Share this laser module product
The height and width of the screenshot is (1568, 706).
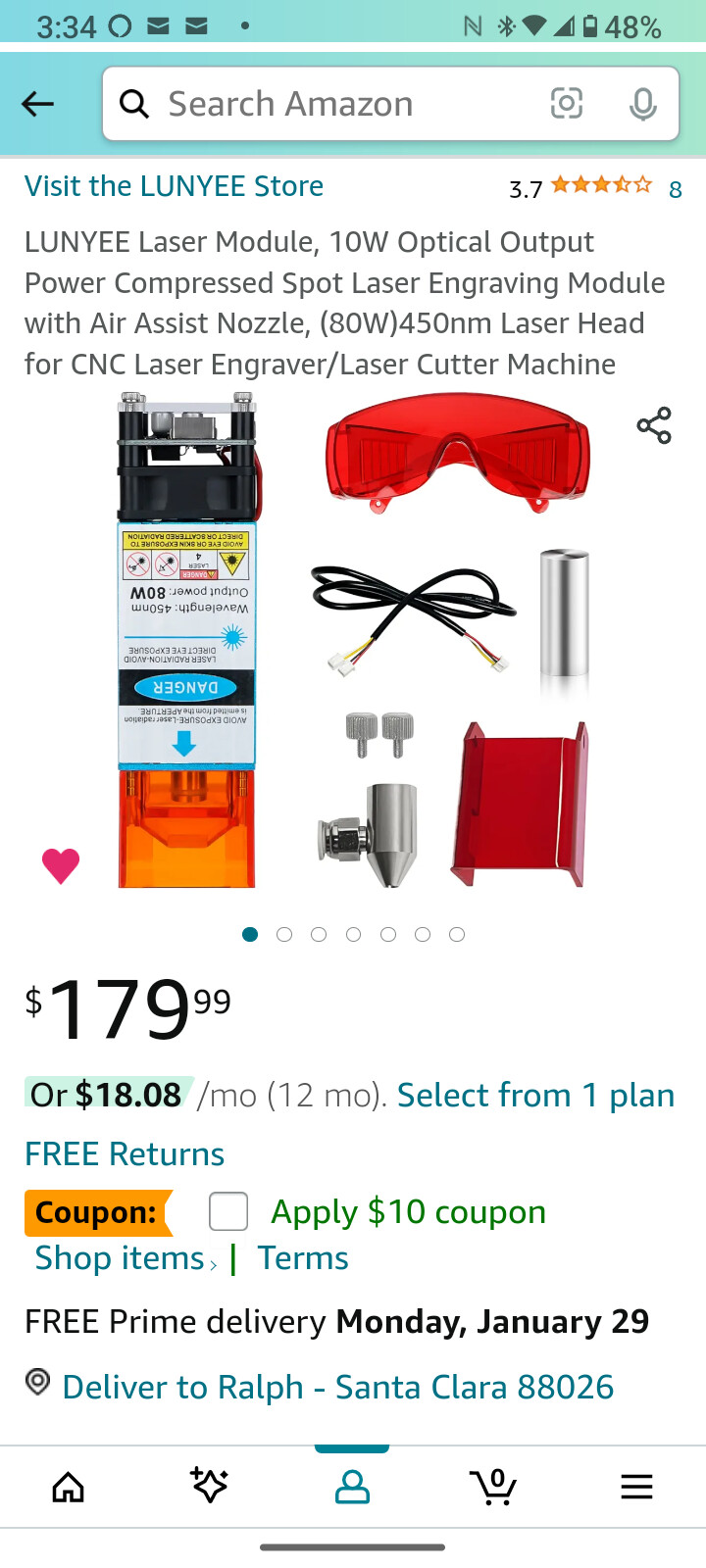654,425
